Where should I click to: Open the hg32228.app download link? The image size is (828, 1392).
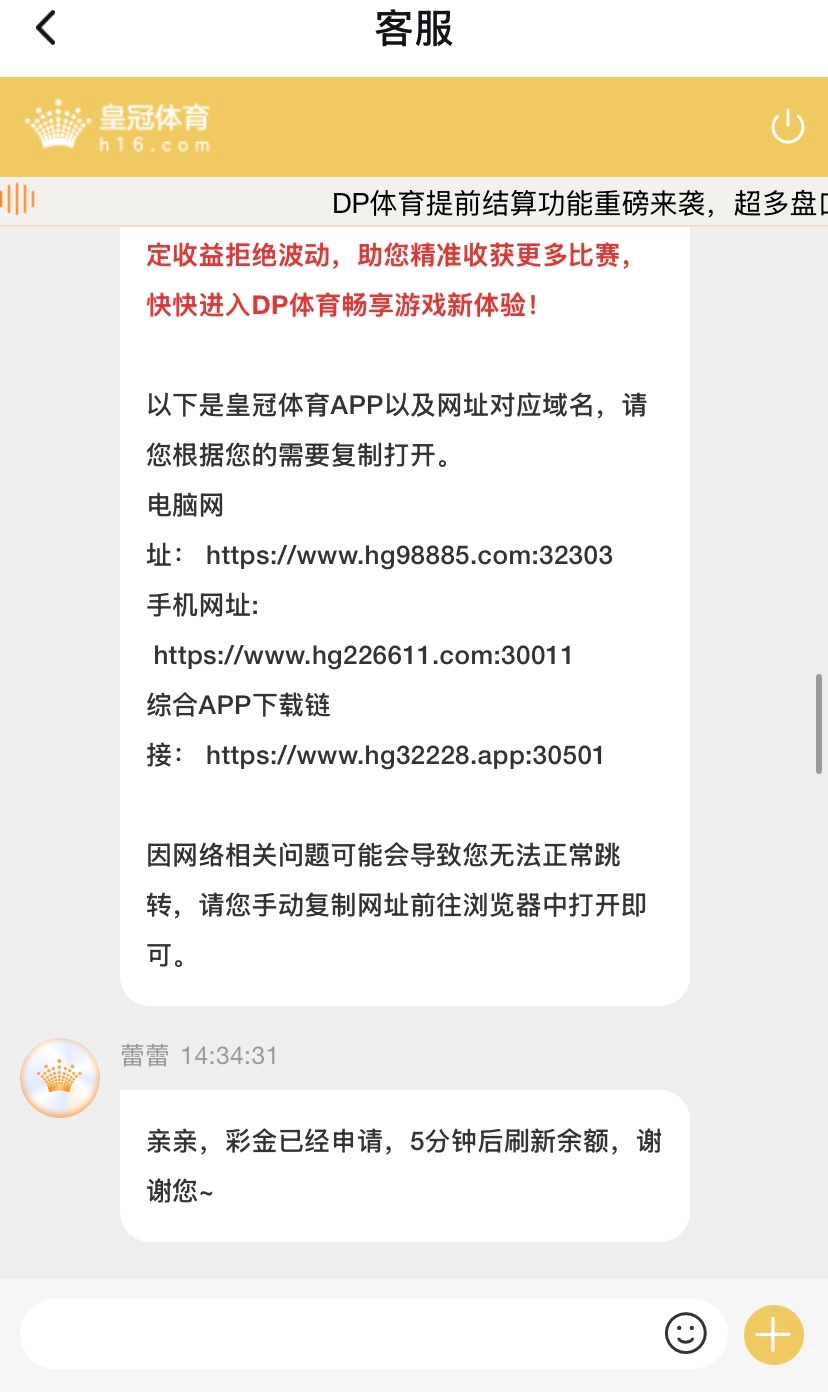405,756
